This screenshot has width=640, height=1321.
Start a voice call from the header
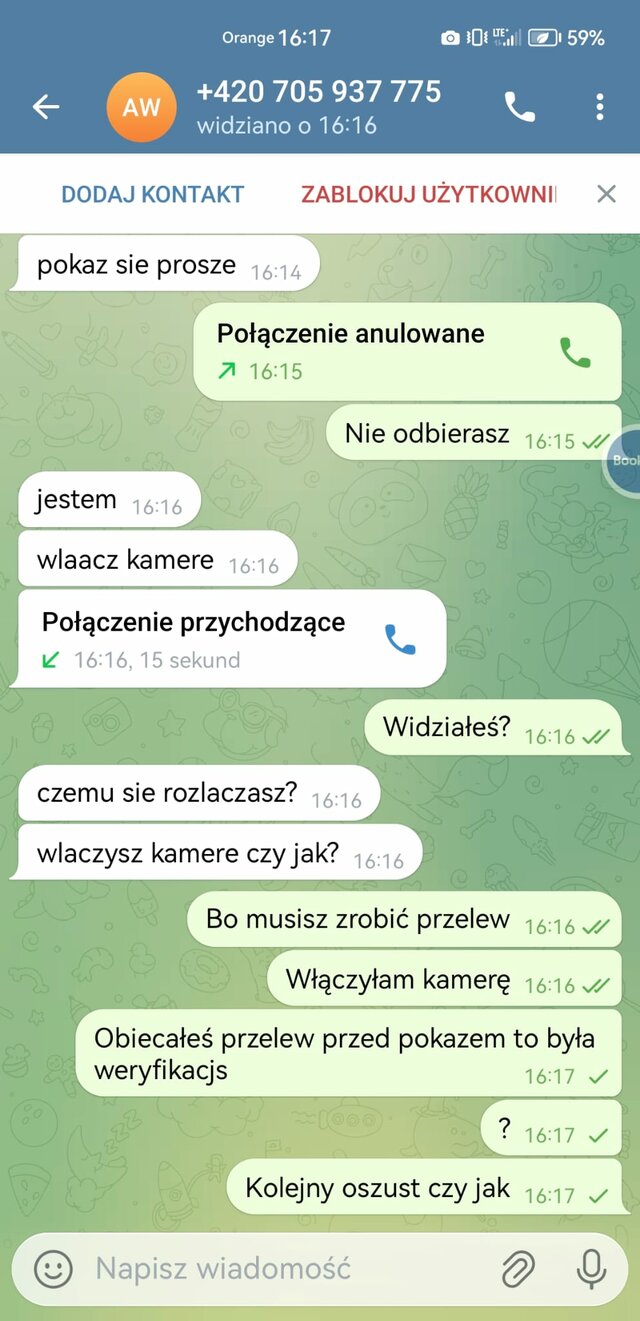click(x=519, y=107)
